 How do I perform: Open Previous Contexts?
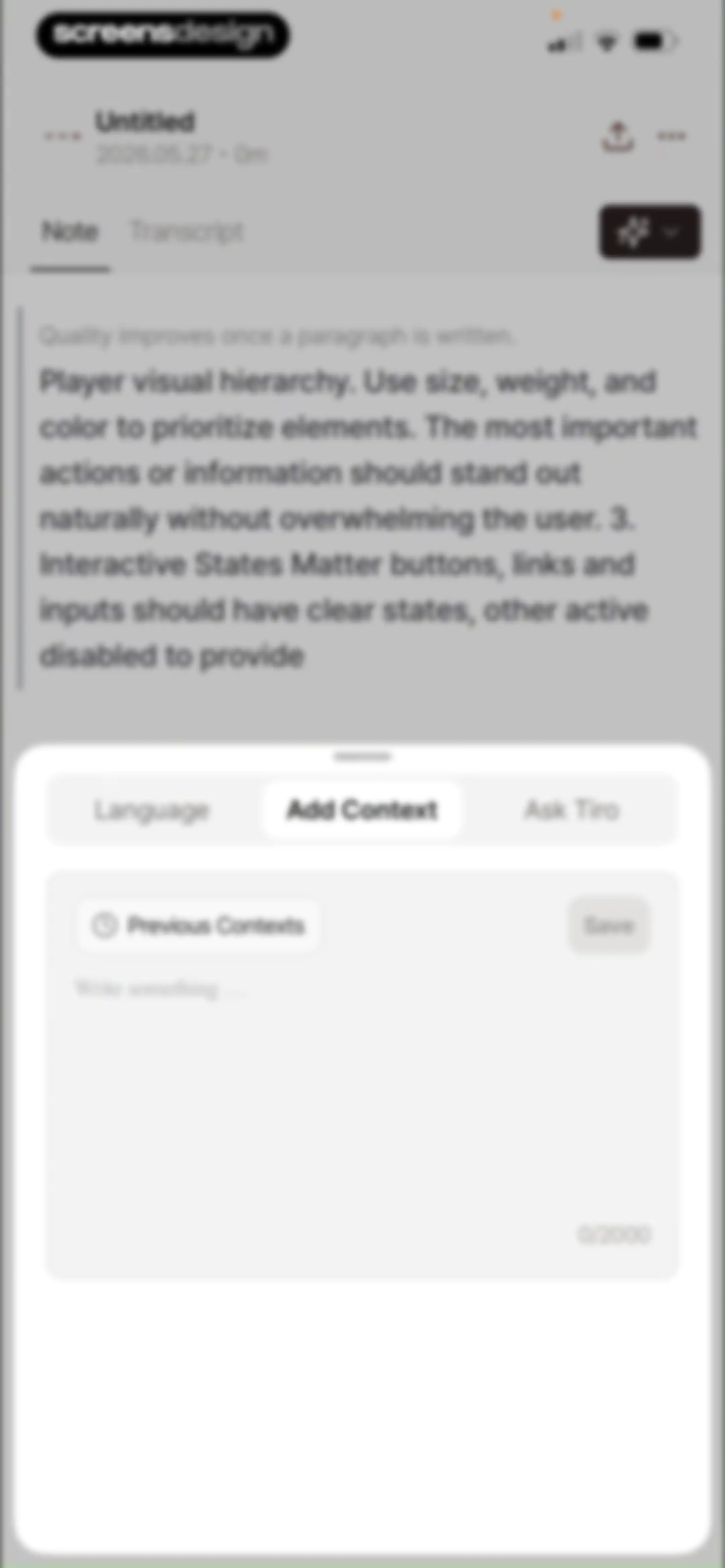[x=198, y=926]
